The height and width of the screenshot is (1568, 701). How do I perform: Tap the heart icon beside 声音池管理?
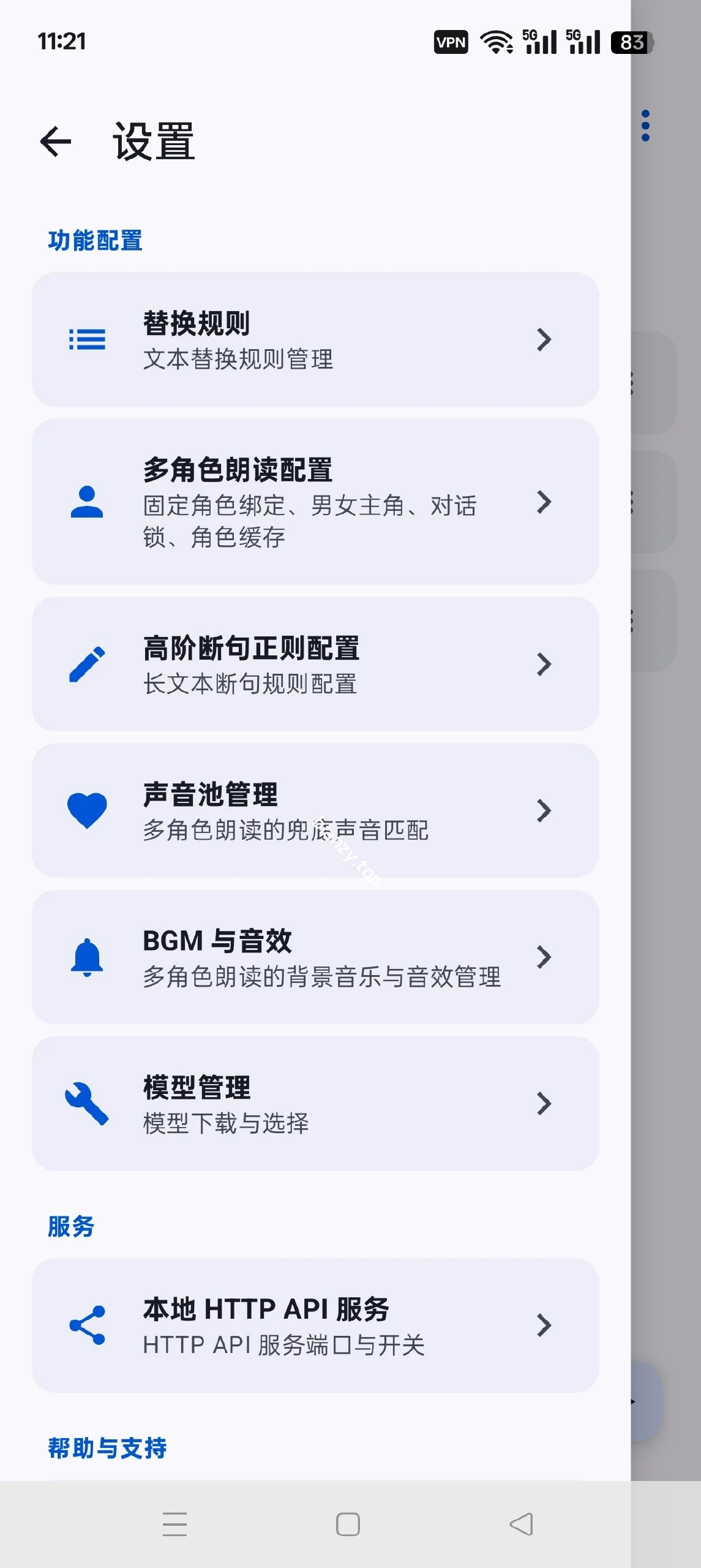pos(88,811)
